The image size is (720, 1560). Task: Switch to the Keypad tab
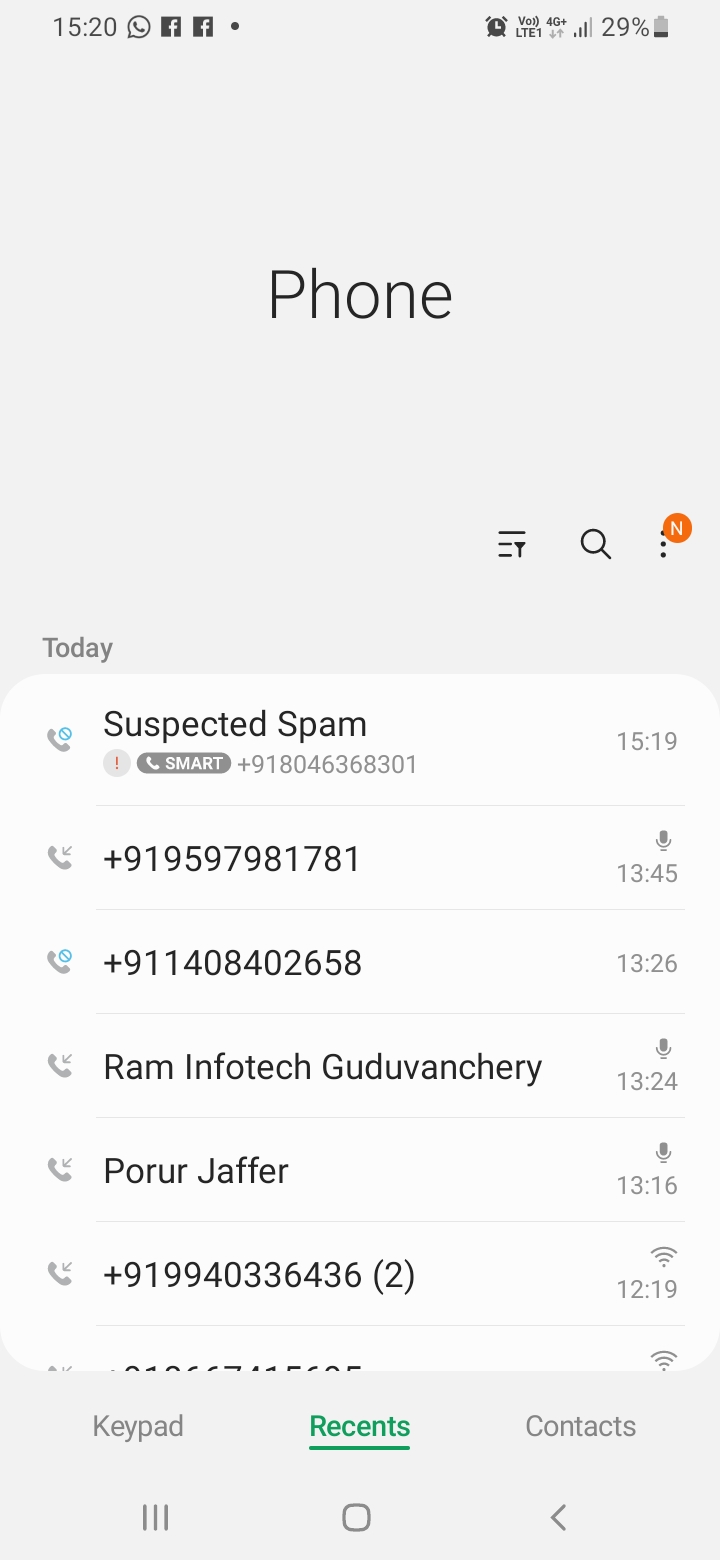pos(138,1426)
